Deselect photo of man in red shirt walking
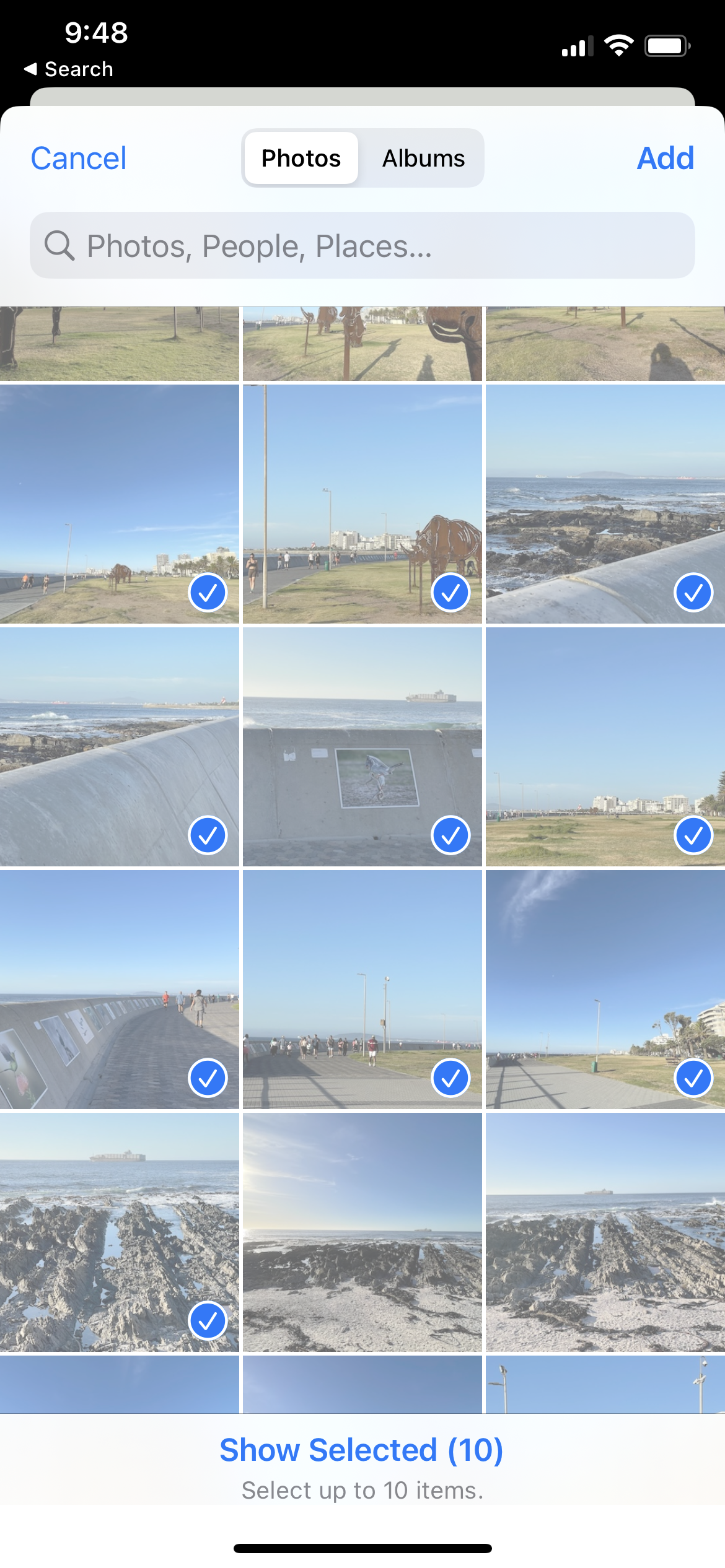725x1568 pixels. click(x=362, y=990)
